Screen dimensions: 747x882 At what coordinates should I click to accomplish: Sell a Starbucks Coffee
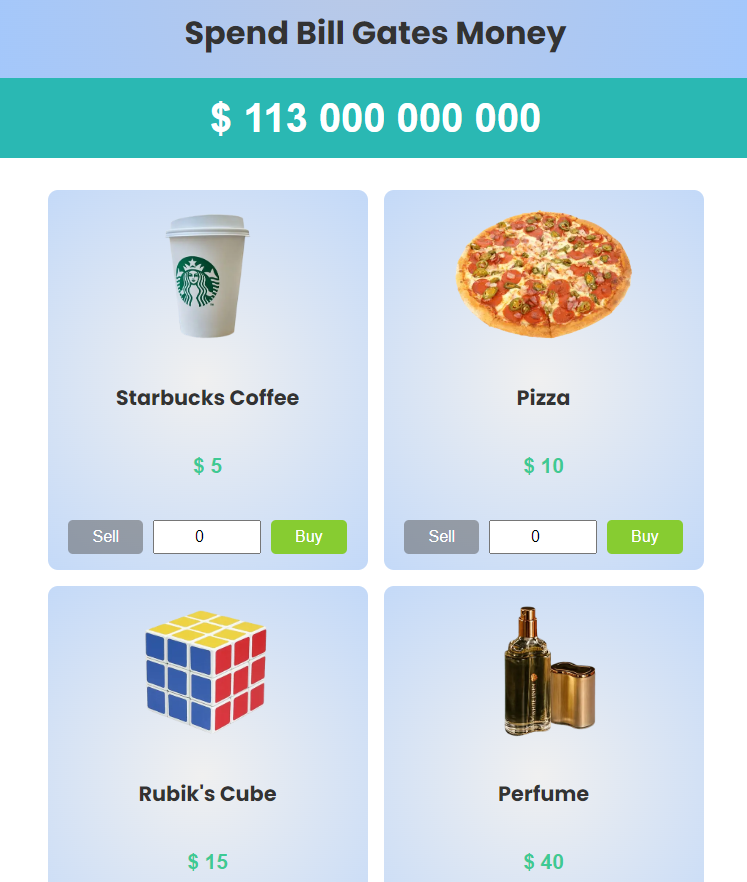(x=105, y=537)
